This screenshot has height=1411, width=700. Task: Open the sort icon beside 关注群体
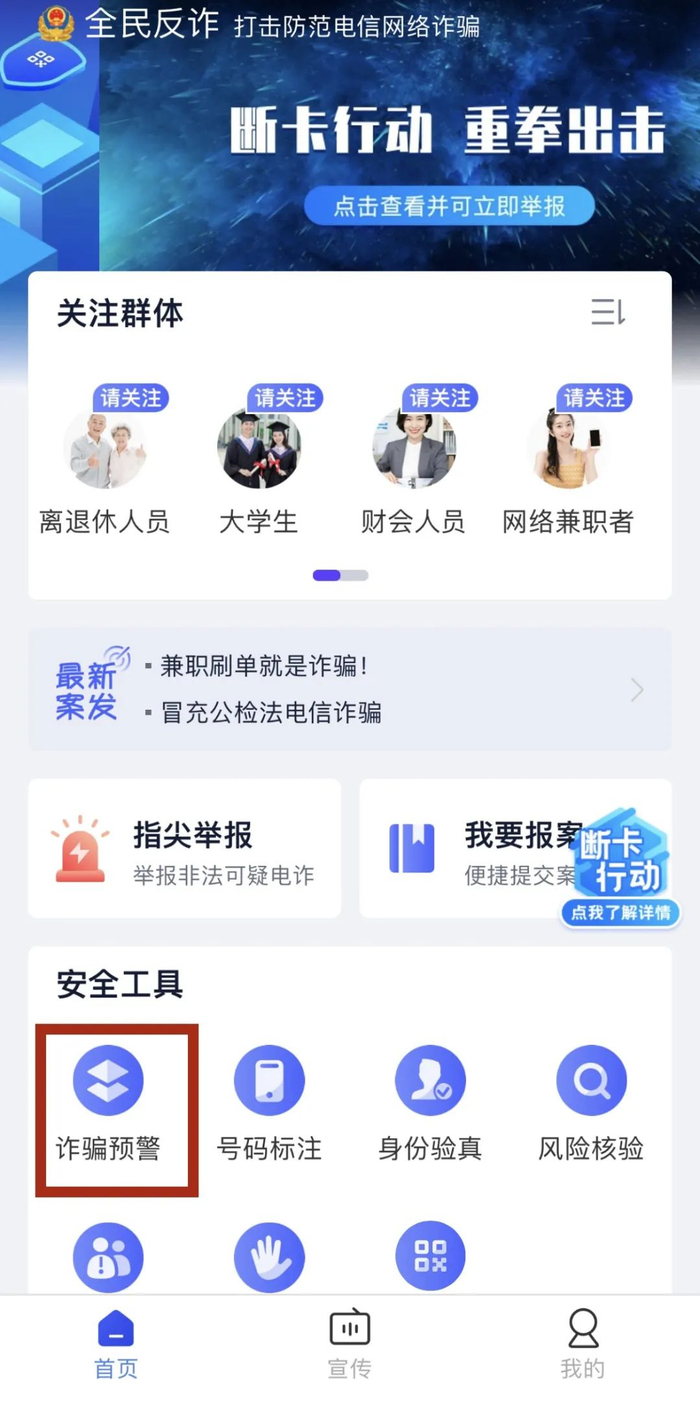pyautogui.click(x=607, y=313)
